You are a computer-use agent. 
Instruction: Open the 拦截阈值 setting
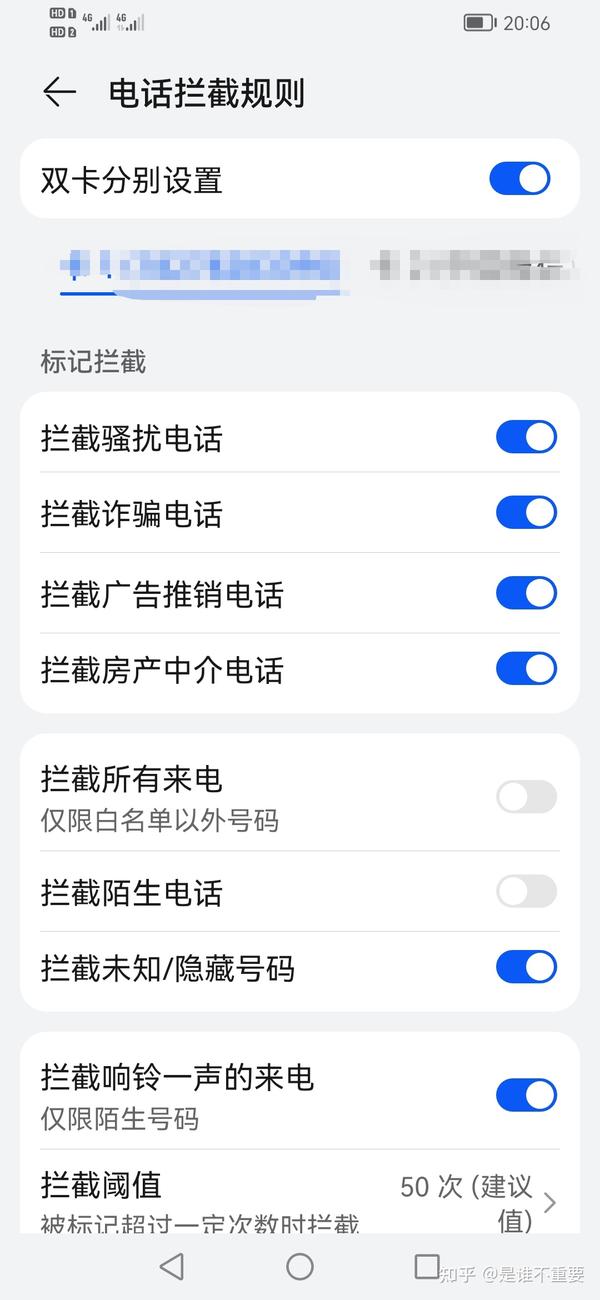(300, 1195)
